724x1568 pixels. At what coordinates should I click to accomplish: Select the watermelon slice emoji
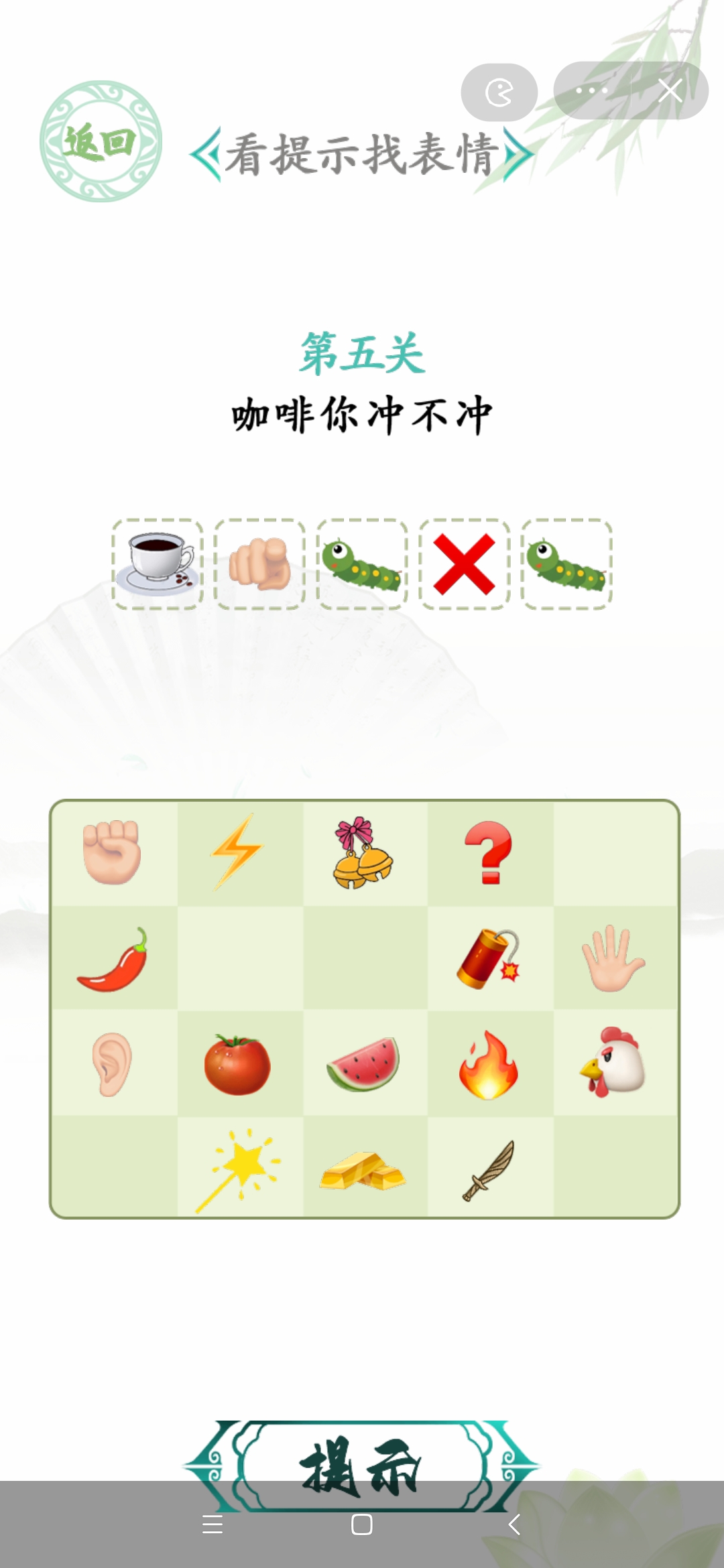[363, 1064]
